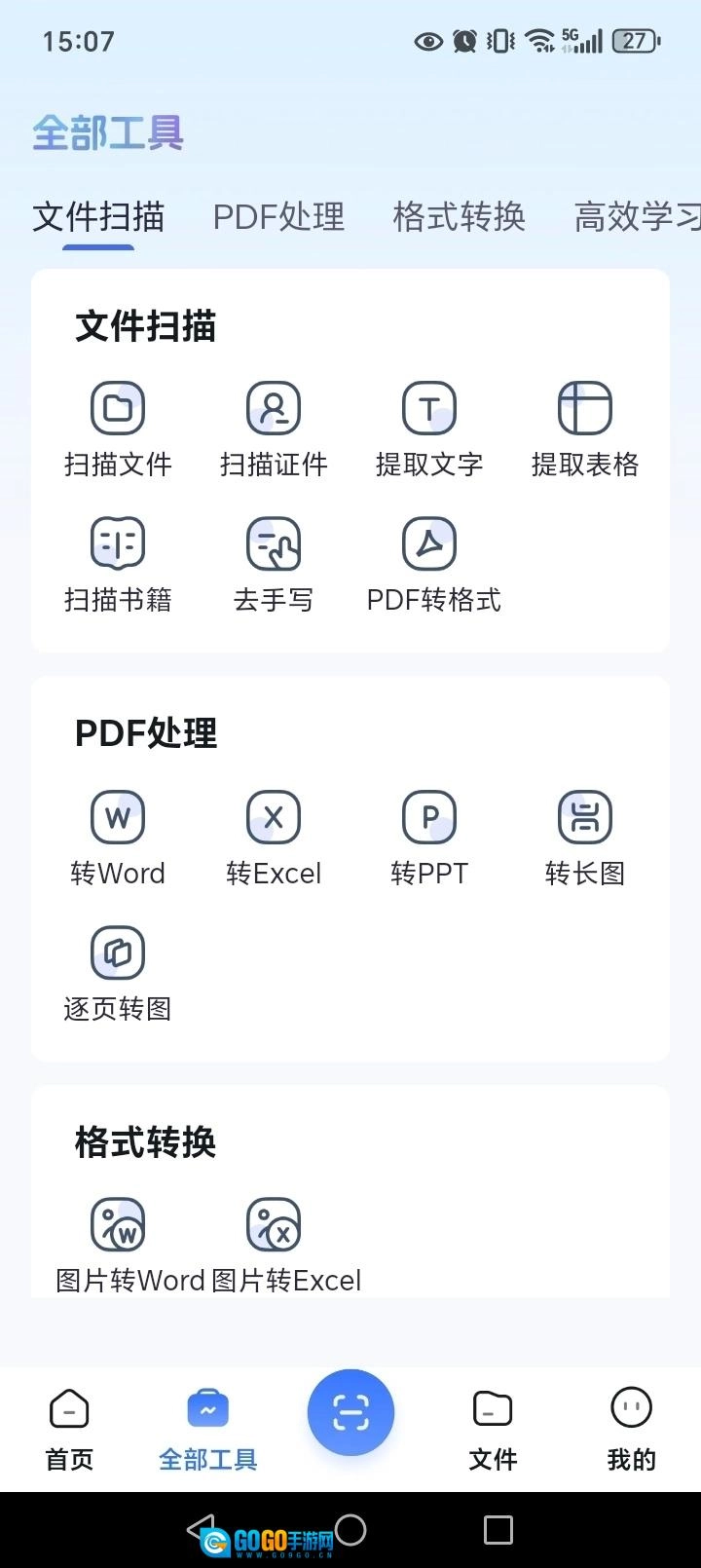This screenshot has height=1568, width=701.
Task: Tap the blue scan button
Action: (x=350, y=1412)
